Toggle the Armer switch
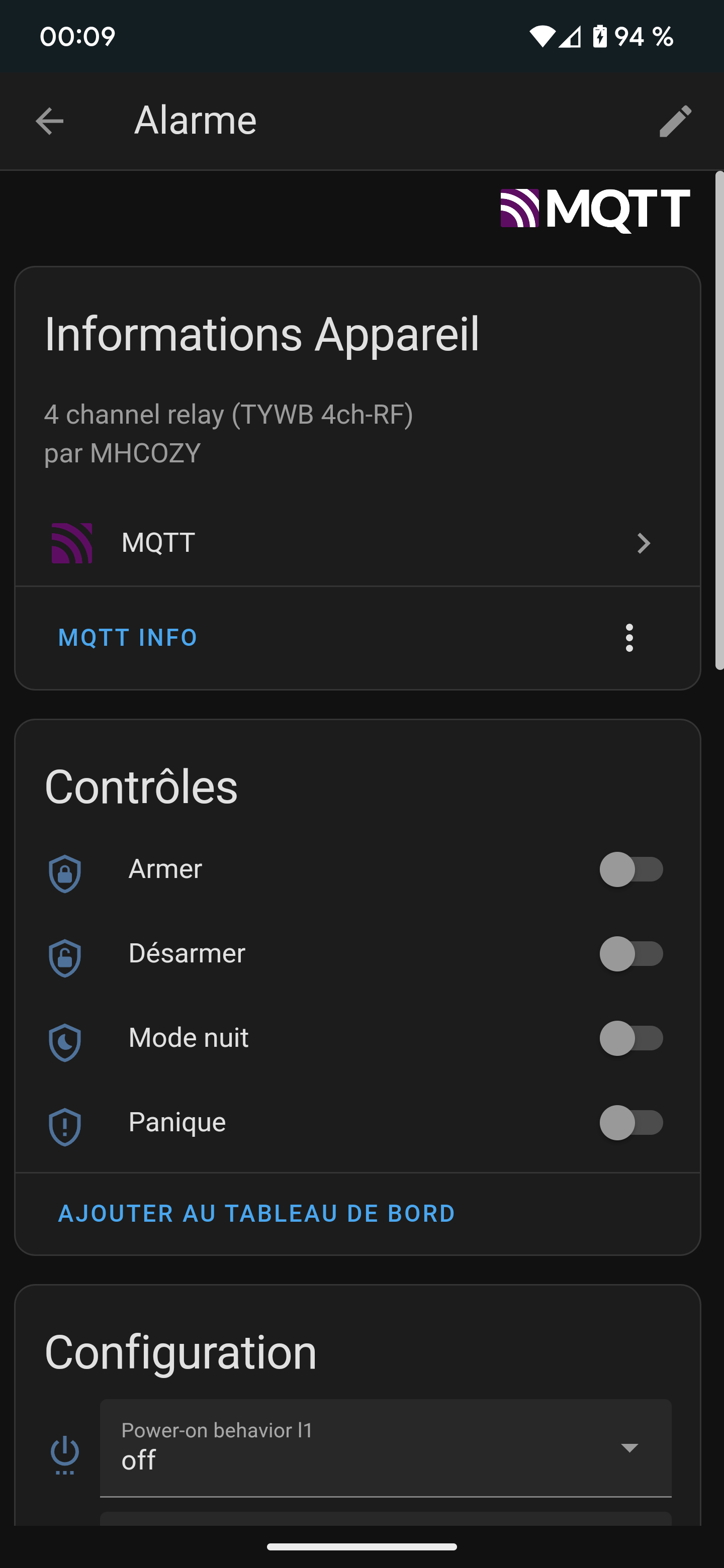This screenshot has height=1568, width=724. 631,869
